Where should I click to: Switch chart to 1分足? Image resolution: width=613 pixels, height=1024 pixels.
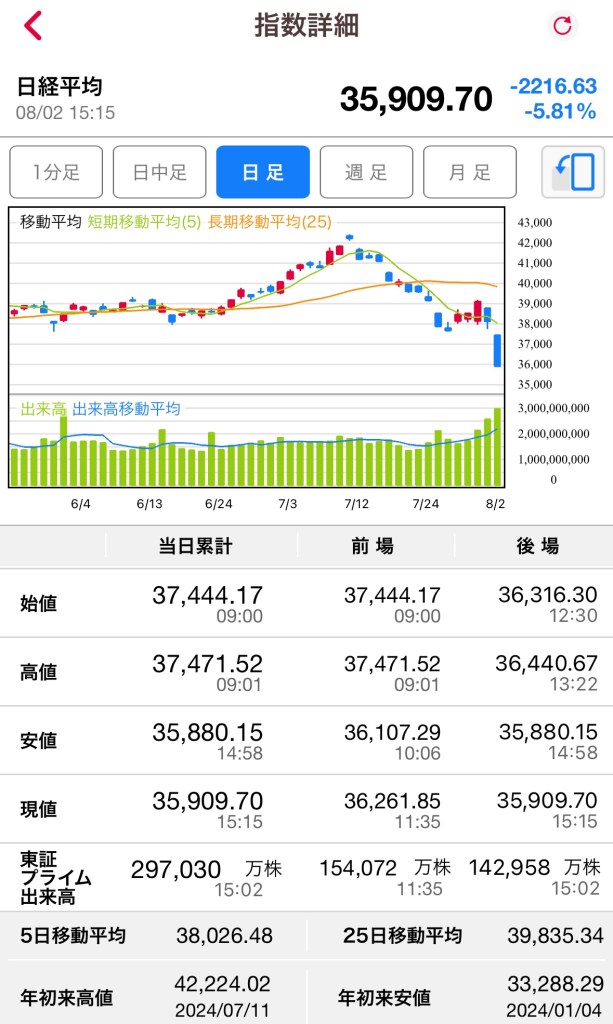(56, 172)
